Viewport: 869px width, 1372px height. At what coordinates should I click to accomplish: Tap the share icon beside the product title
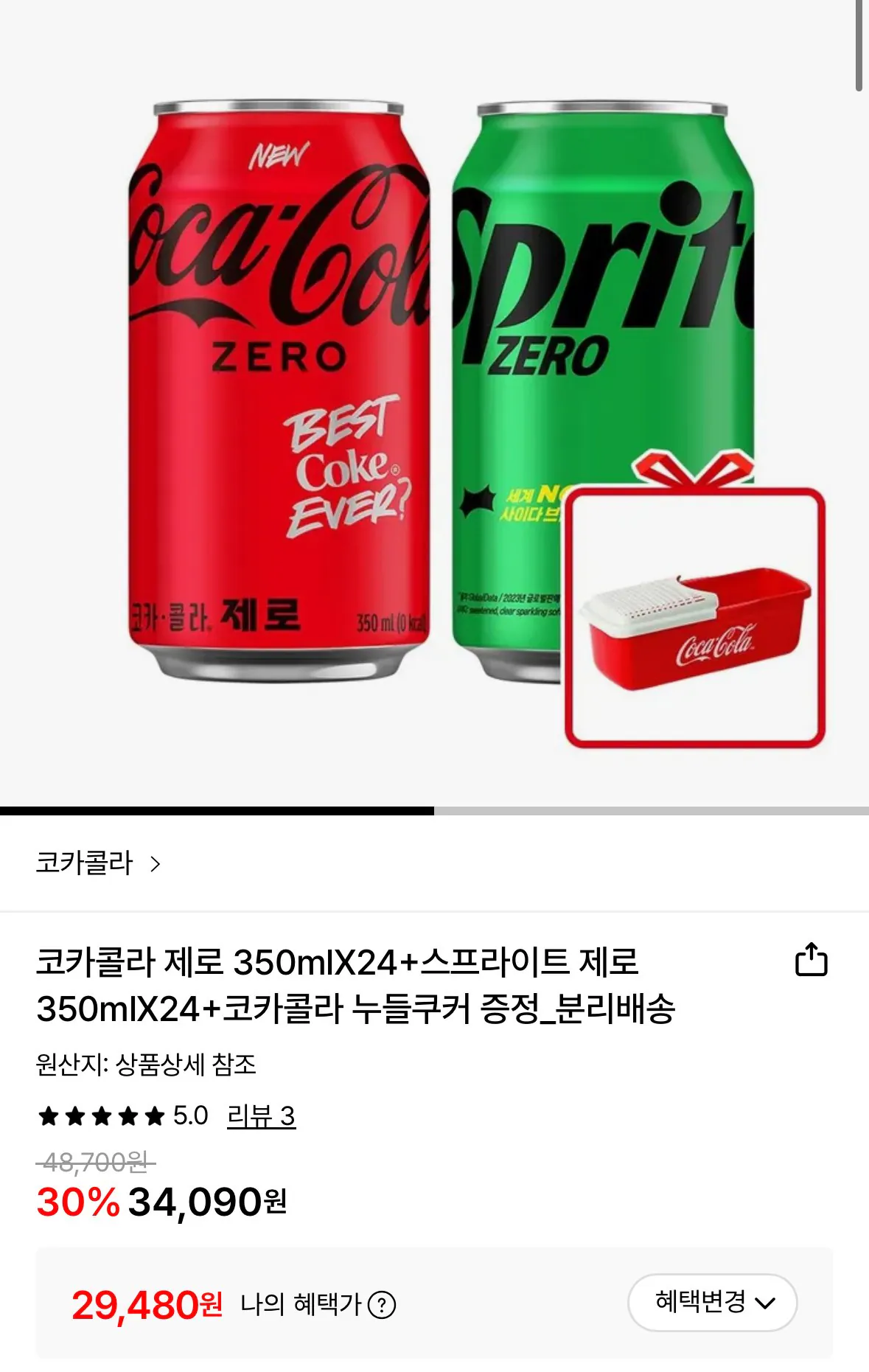pos(813,958)
